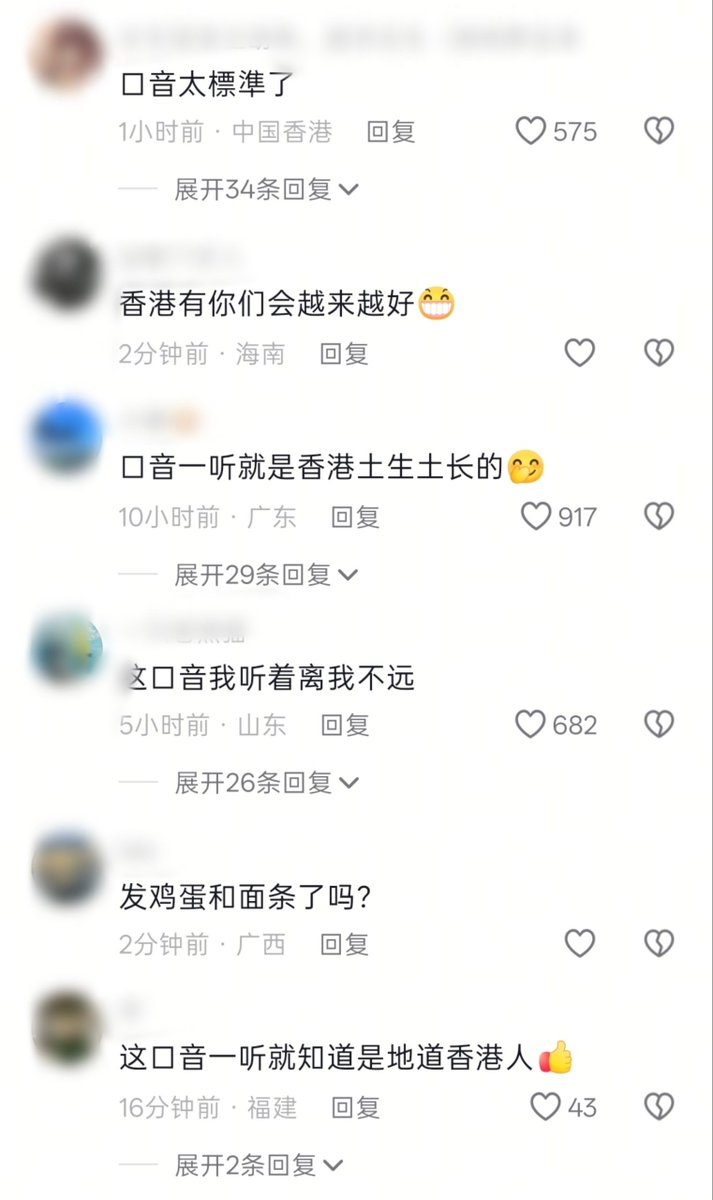Dislike the comment 口音太標準了
Screen dimensions: 713x1200
(x=658, y=131)
